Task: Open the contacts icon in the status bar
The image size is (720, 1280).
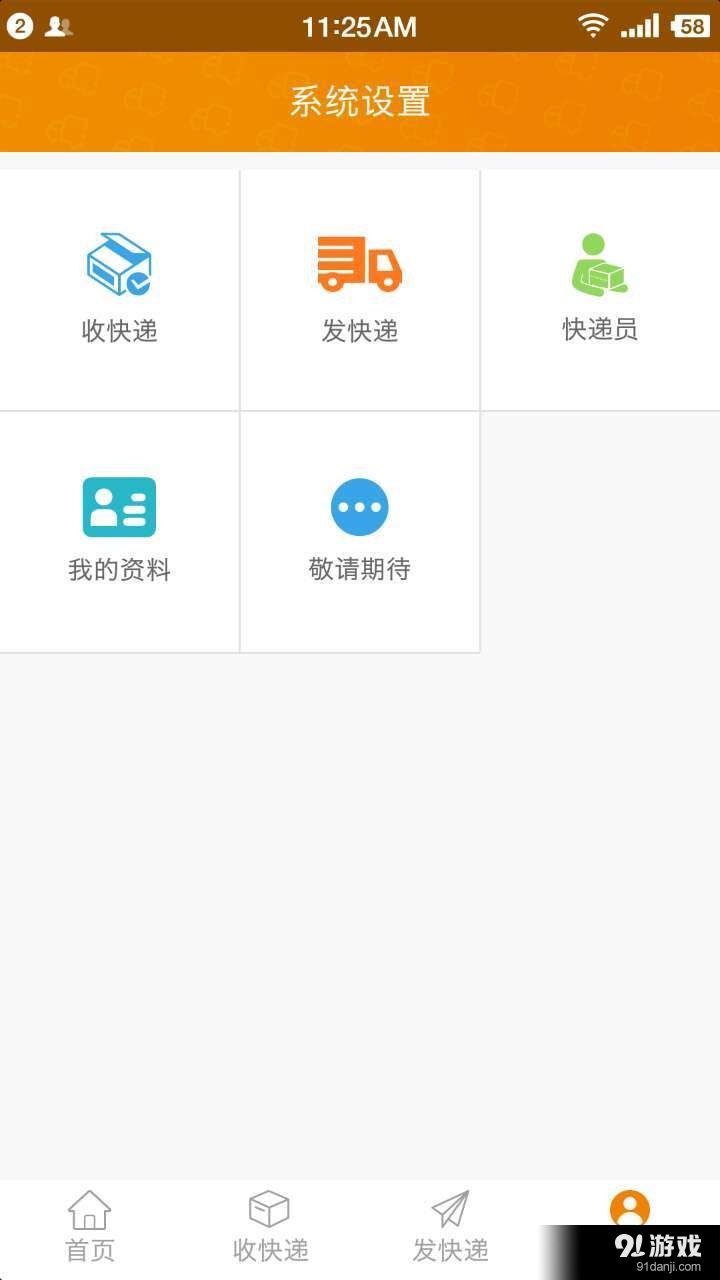Action: (x=60, y=25)
